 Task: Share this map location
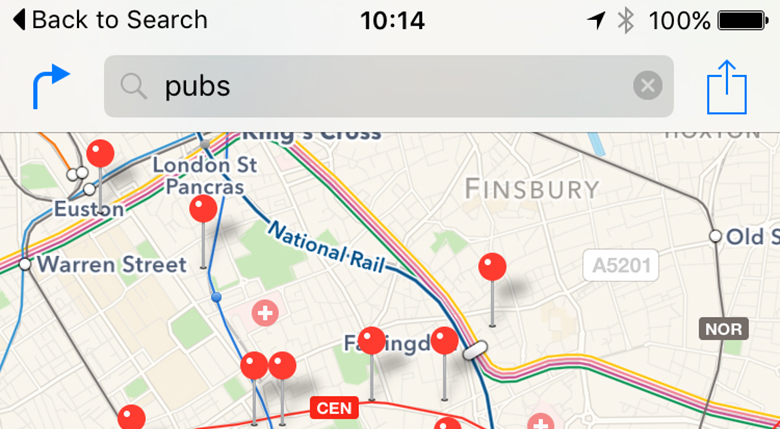click(x=727, y=87)
